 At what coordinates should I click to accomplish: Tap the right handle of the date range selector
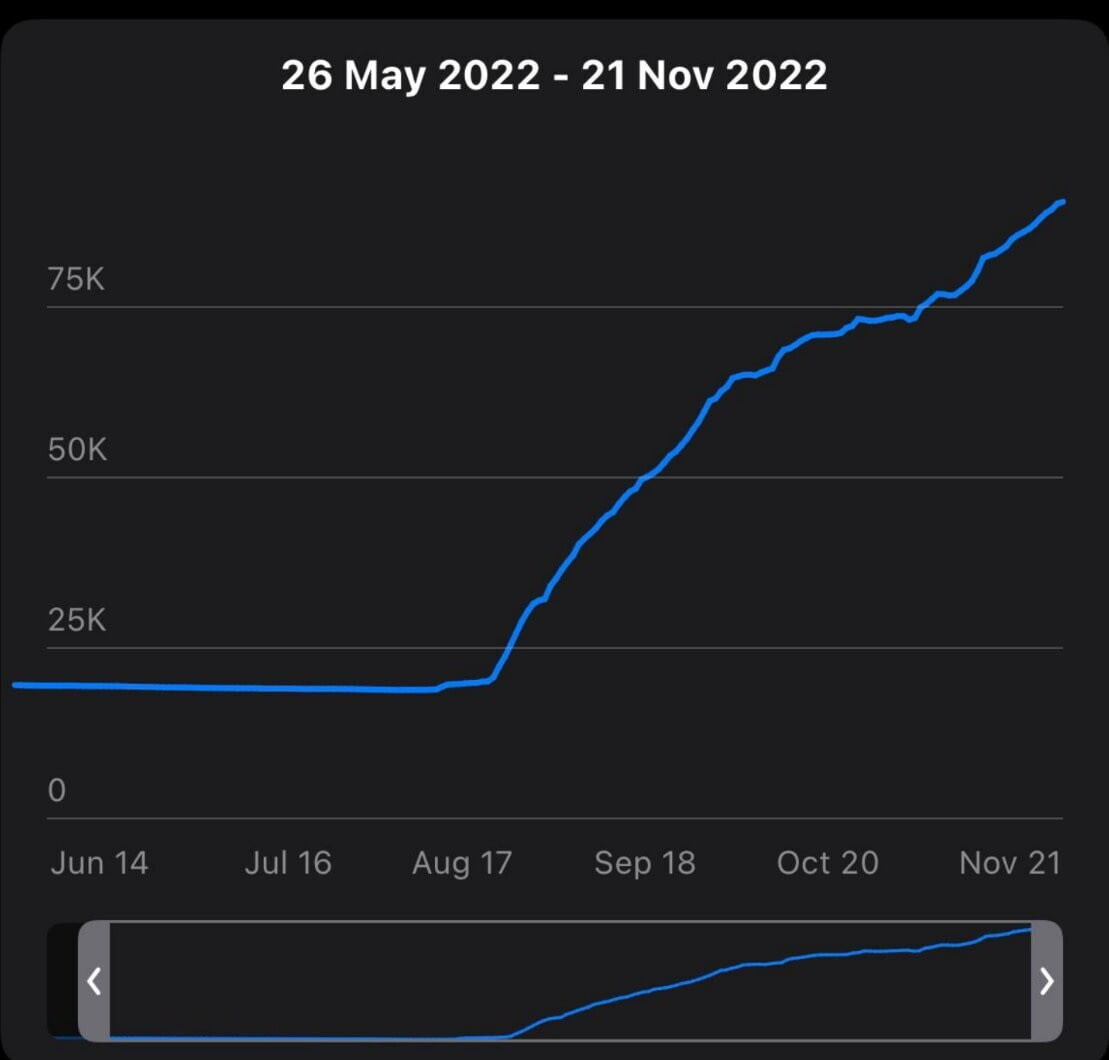1046,981
